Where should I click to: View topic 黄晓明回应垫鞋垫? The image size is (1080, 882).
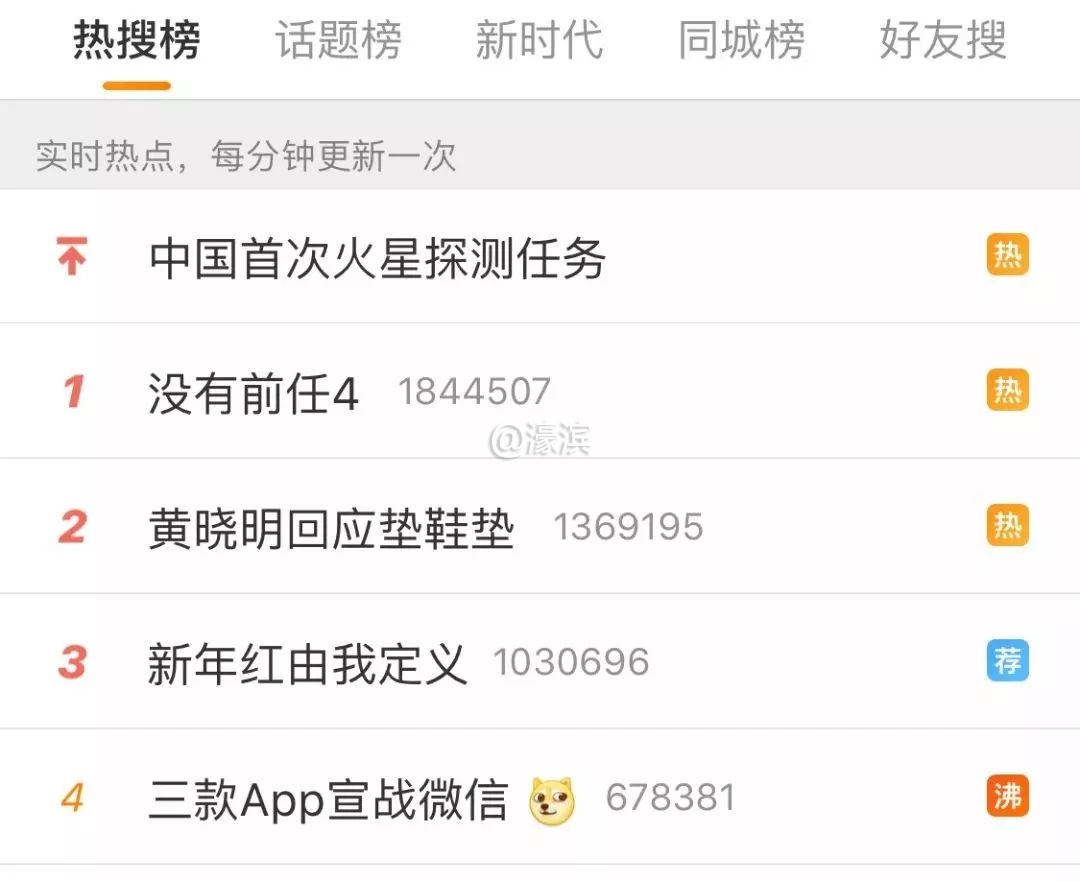(x=331, y=529)
